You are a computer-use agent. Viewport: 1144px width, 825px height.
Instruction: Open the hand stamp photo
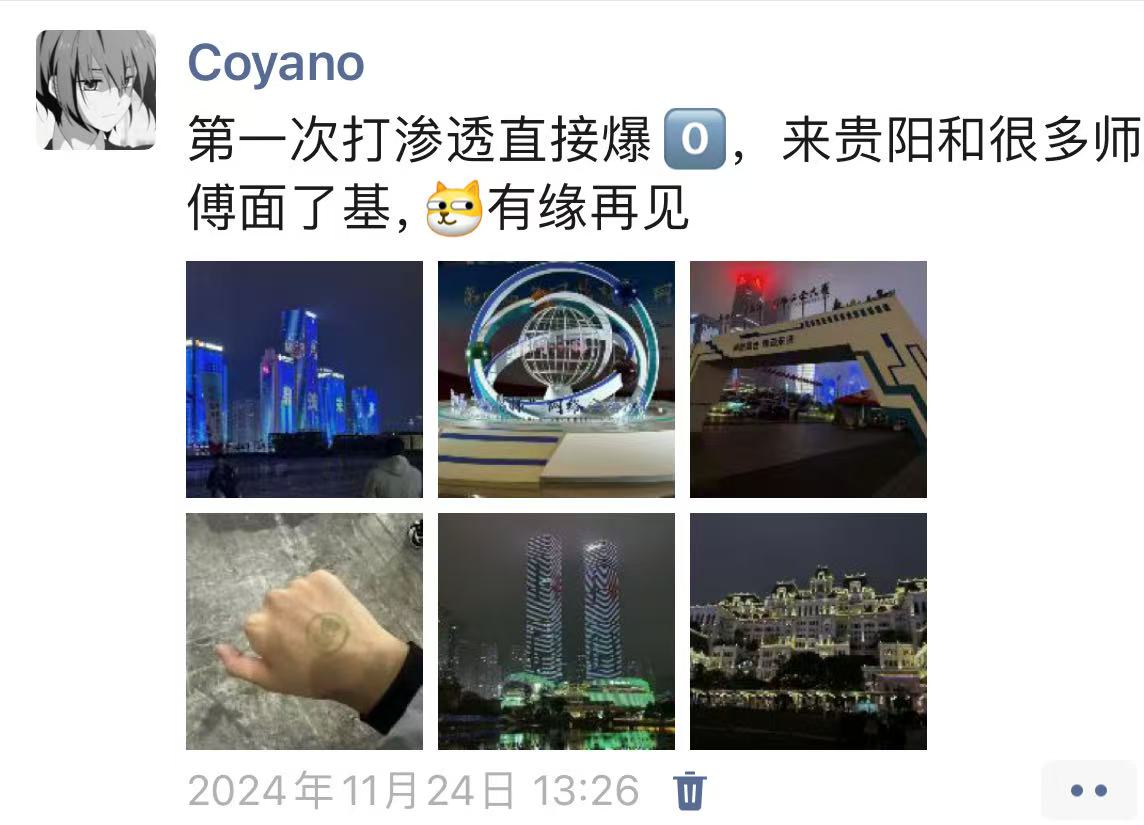(304, 631)
